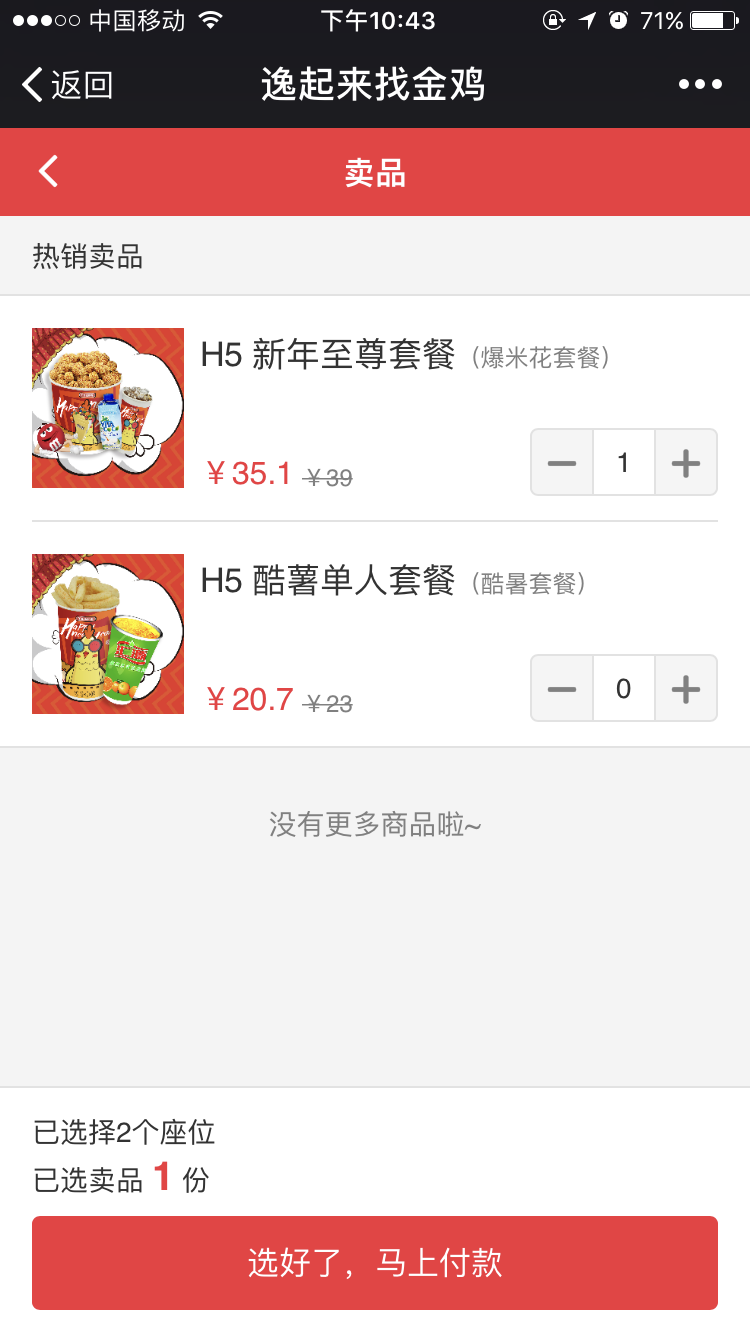This screenshot has width=750, height=1334.
Task: Decrease quantity of H5 酷薯单人套餐
Action: point(562,688)
